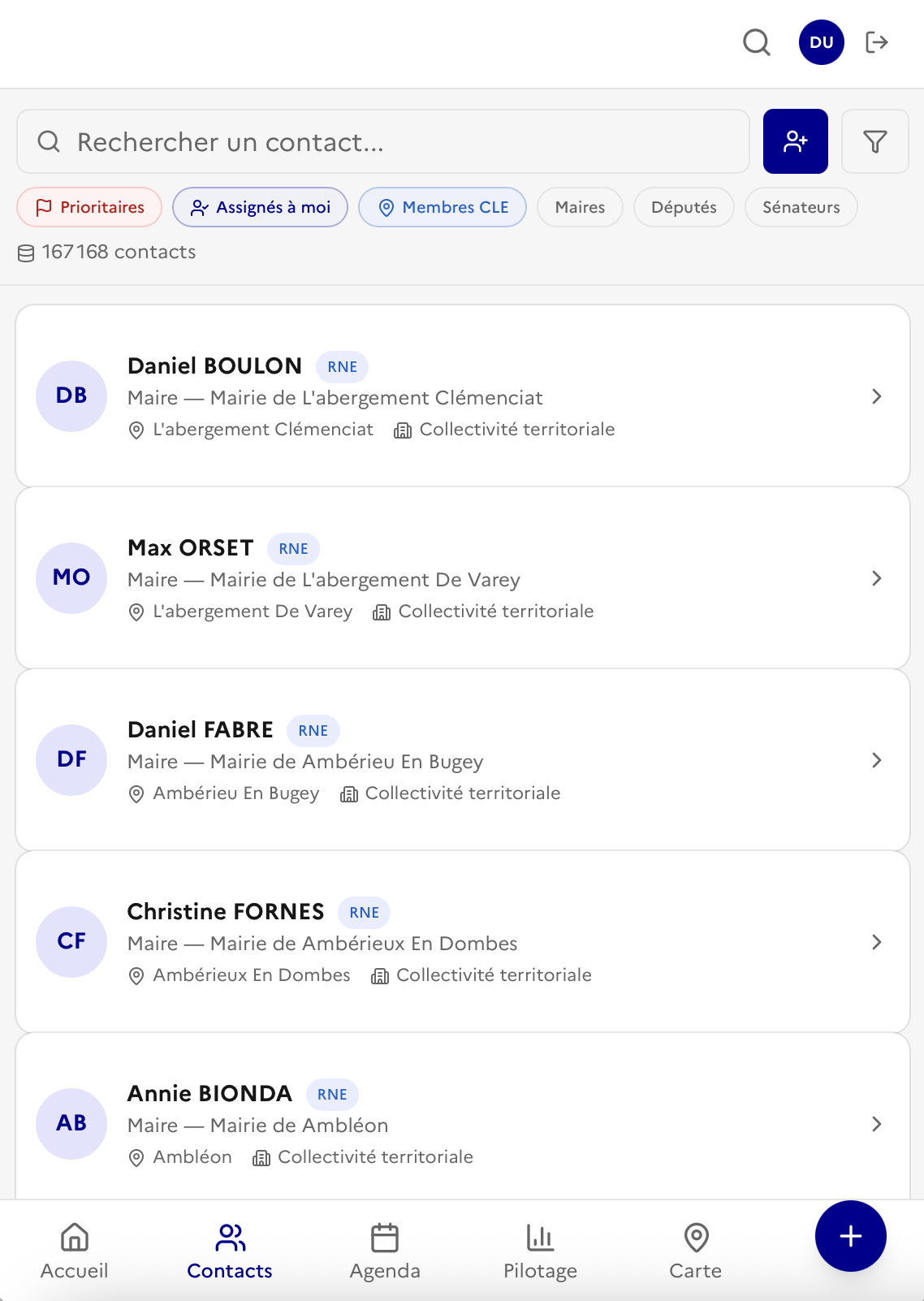This screenshot has height=1301, width=924.
Task: Select the Agenda calendar icon
Action: (385, 1249)
